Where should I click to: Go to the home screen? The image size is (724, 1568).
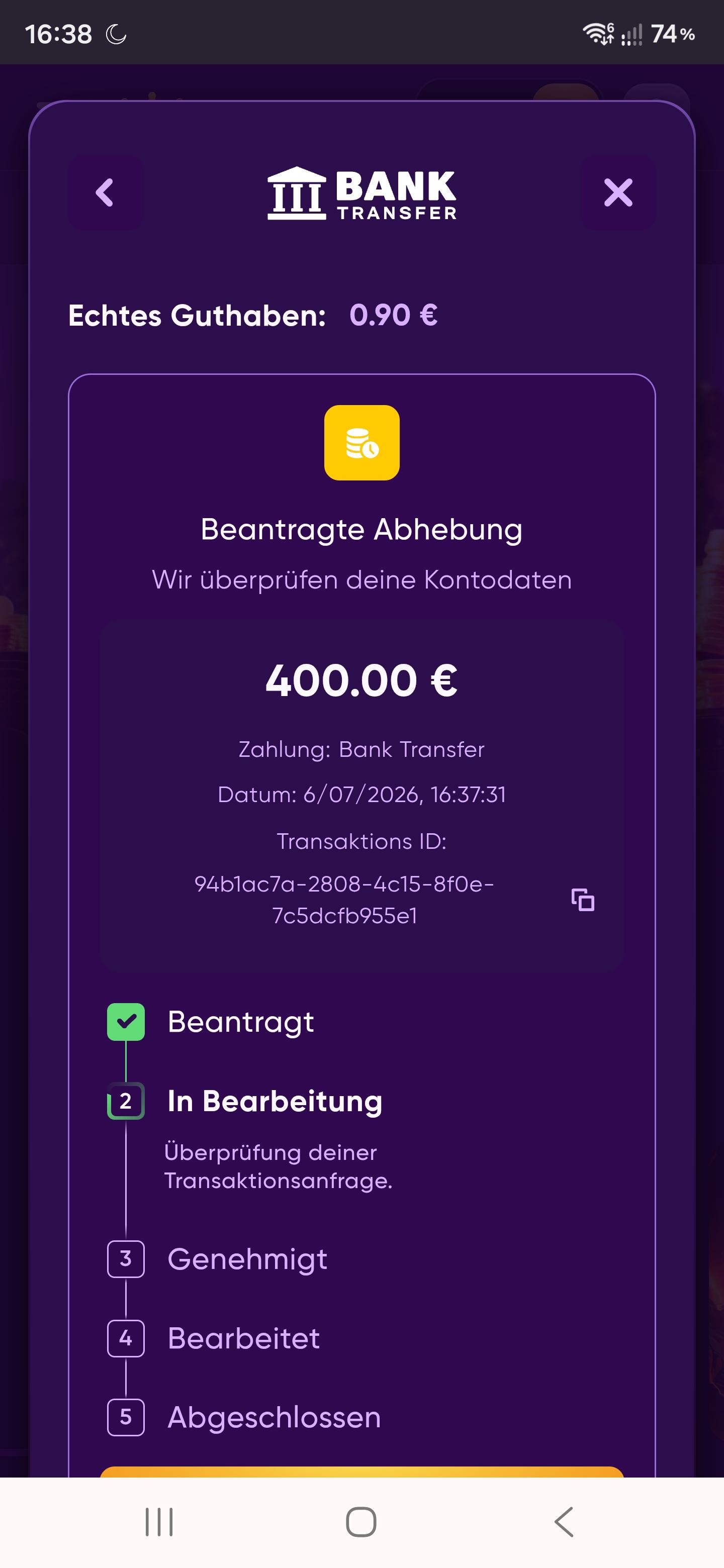point(361,1522)
